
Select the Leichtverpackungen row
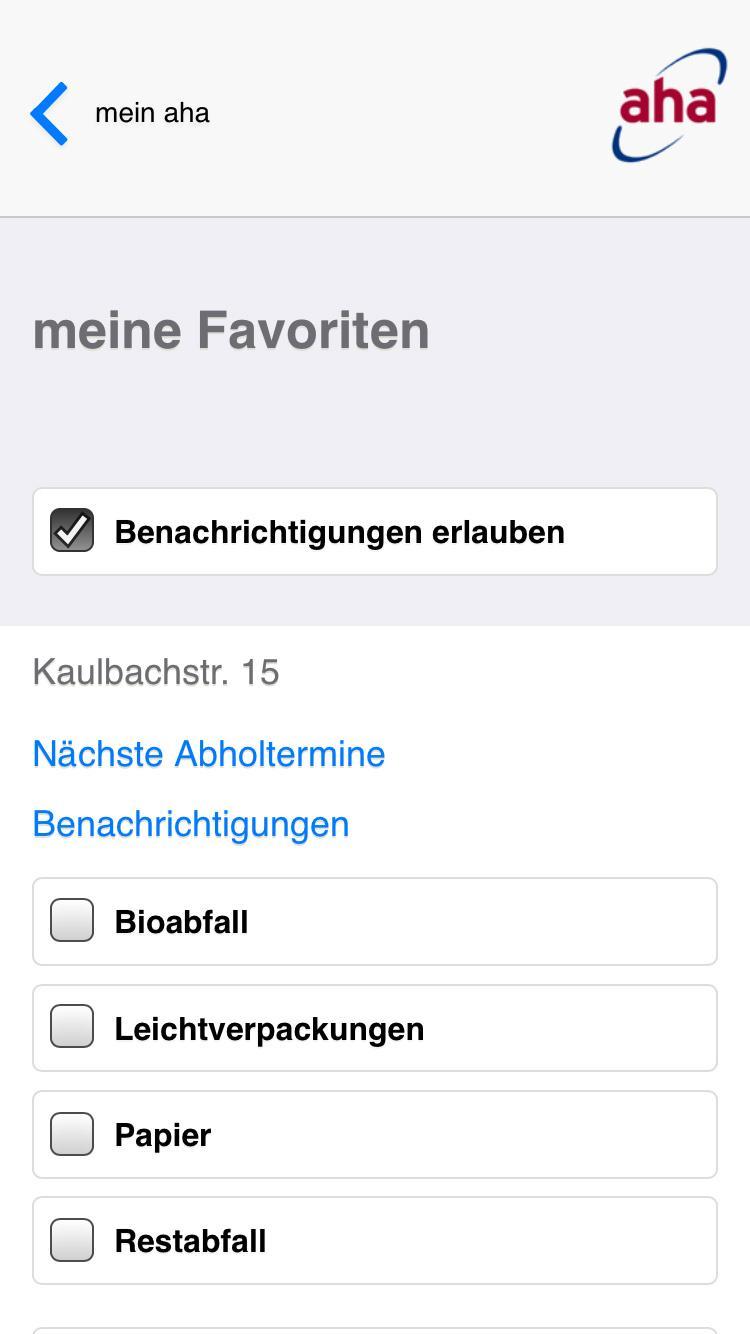375,1028
